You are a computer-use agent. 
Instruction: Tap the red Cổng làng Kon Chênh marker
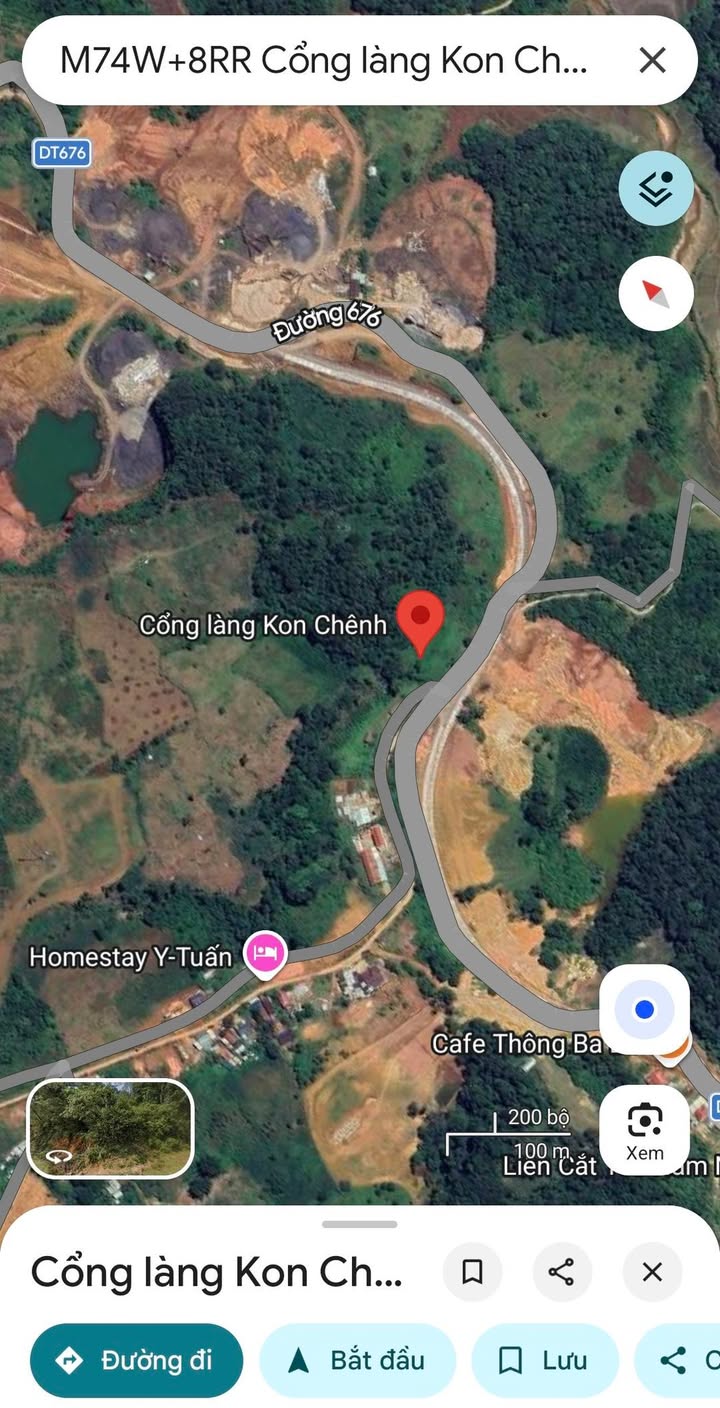click(420, 622)
